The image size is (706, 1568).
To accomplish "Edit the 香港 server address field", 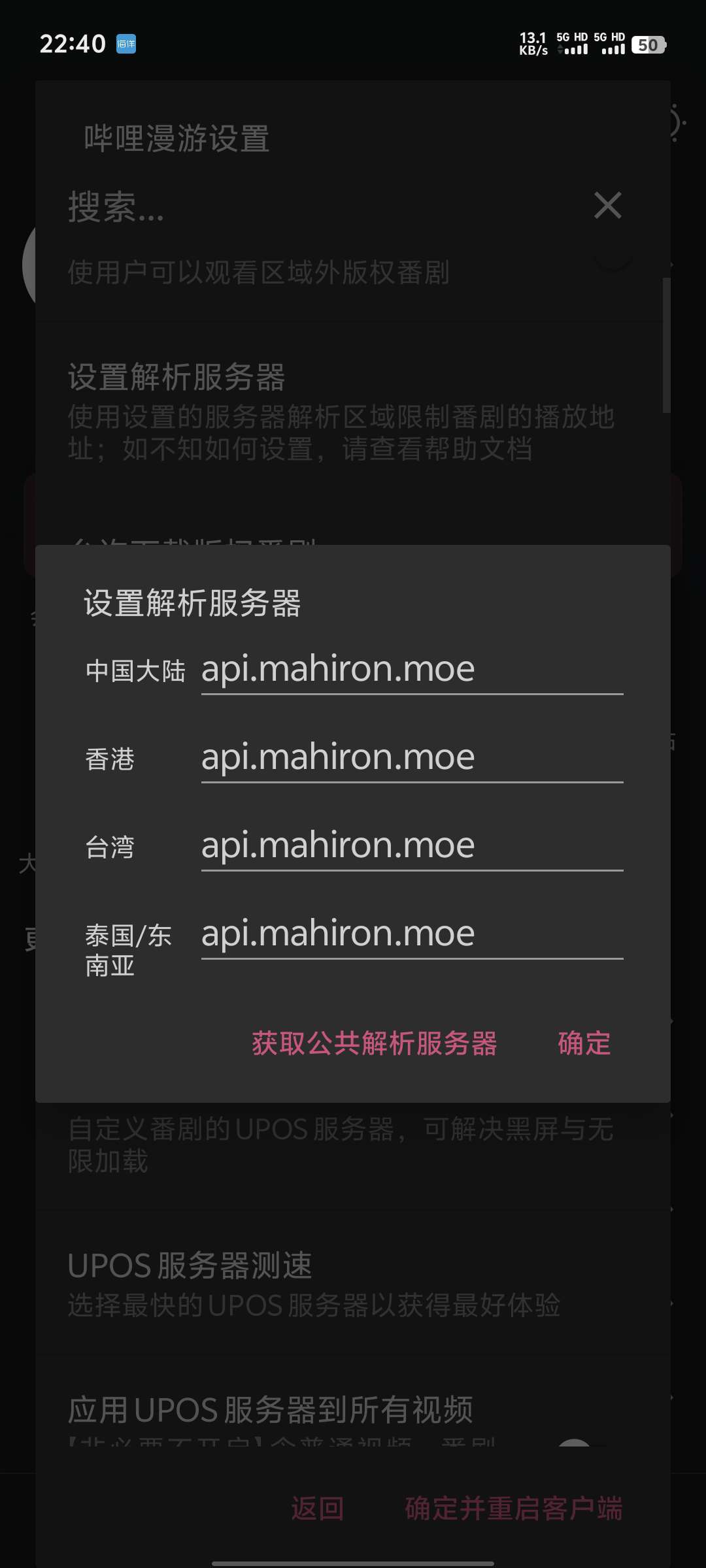I will [x=412, y=758].
